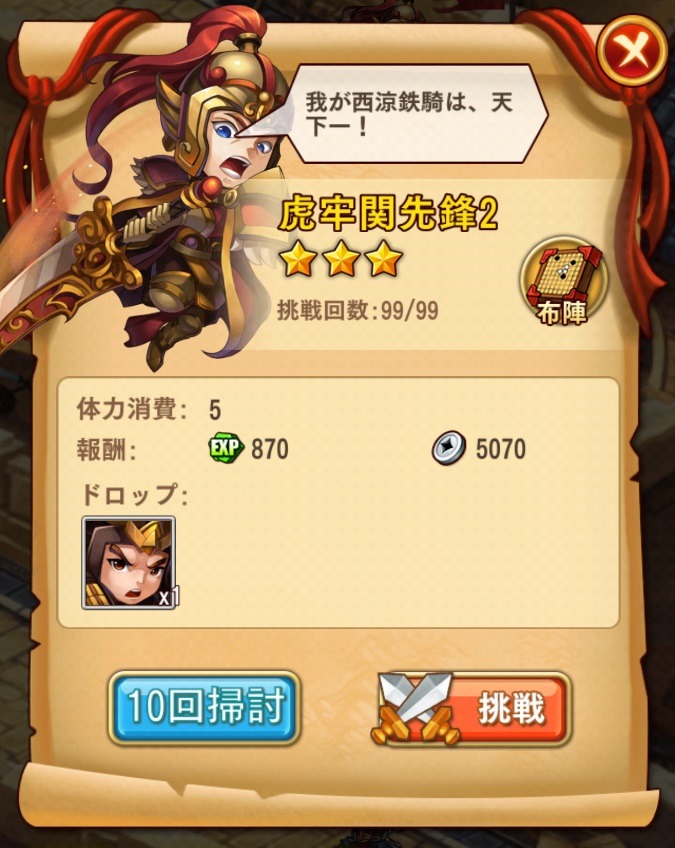Tap 挑戦 to begin the battle
Image resolution: width=675 pixels, height=848 pixels.
[x=473, y=709]
